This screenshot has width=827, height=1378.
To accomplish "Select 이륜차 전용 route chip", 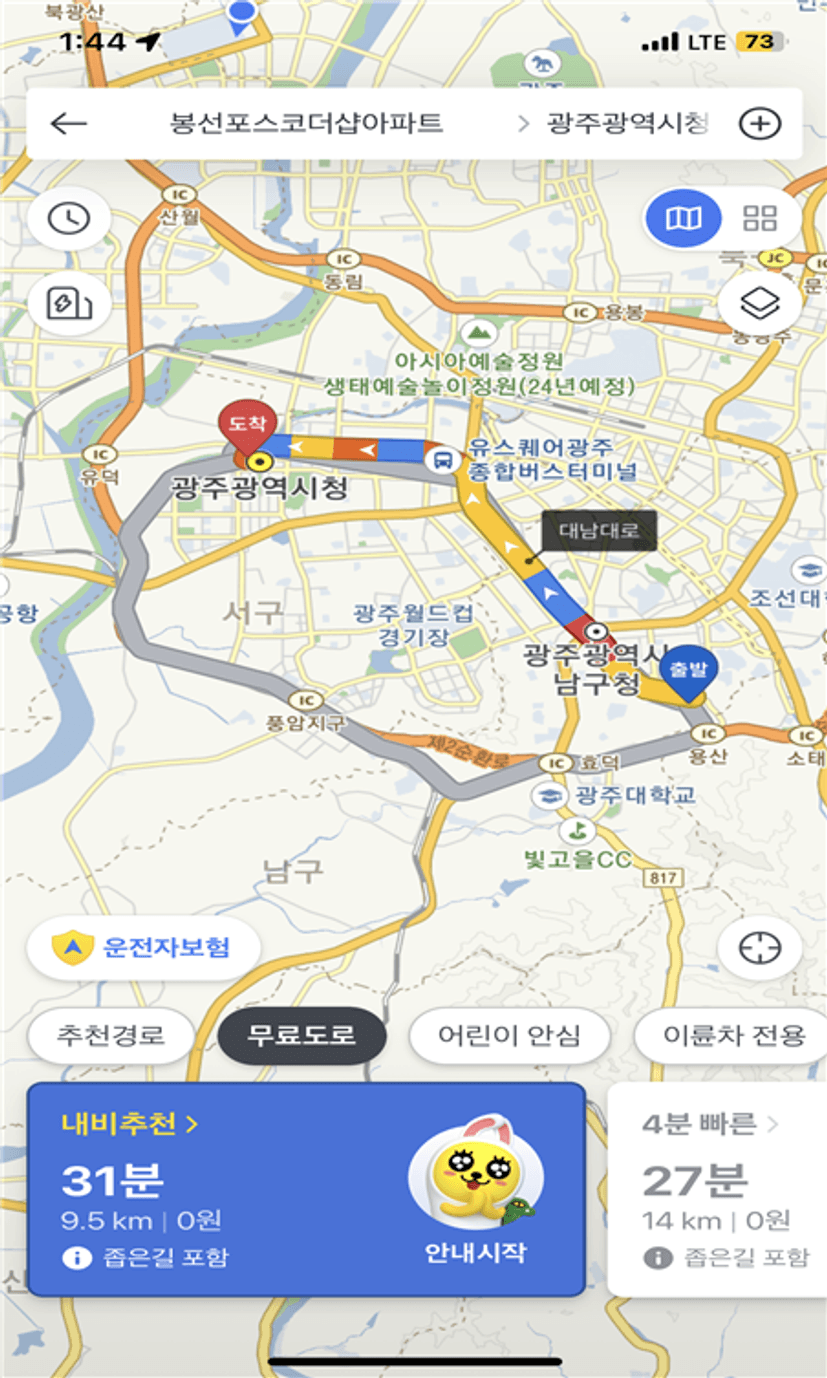I will [x=734, y=1035].
